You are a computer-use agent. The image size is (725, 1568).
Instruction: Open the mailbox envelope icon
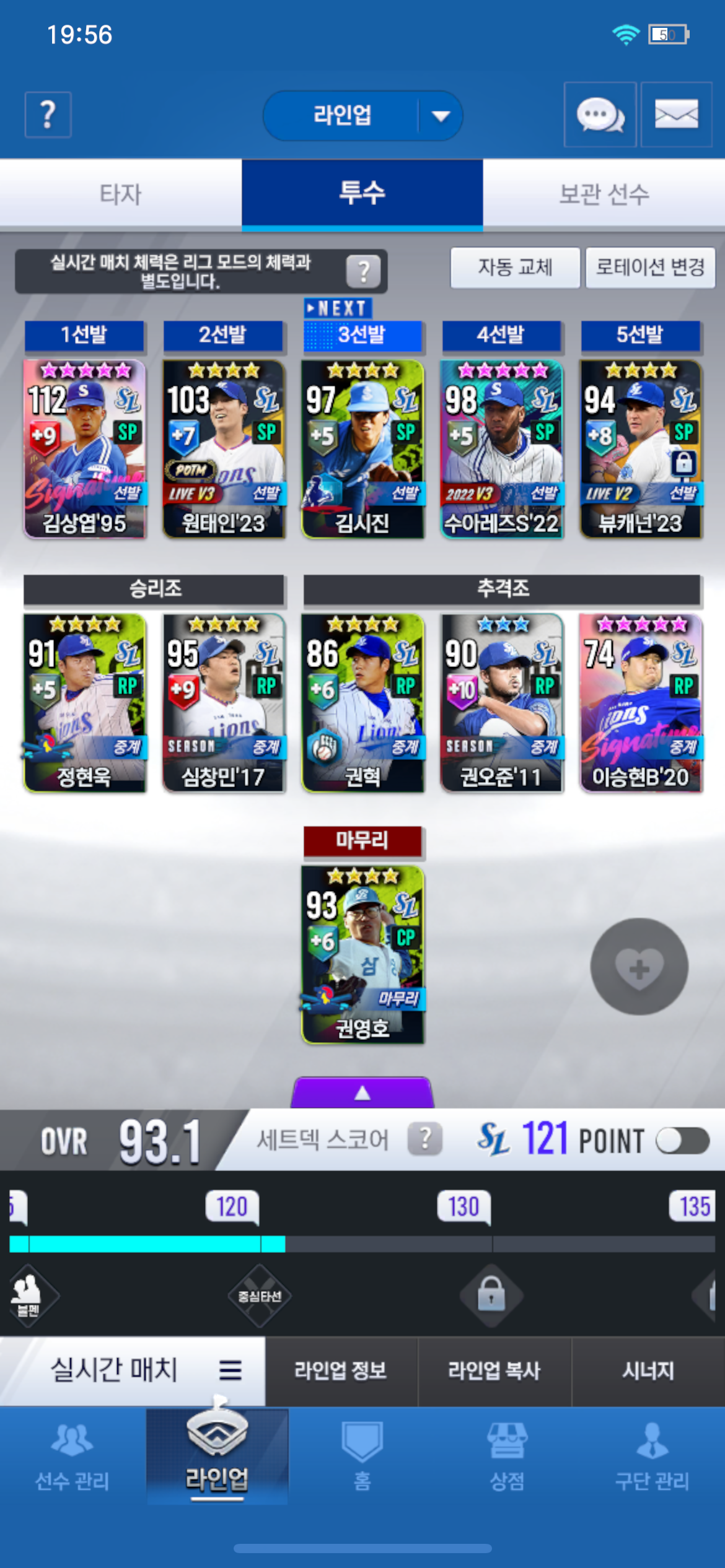(x=676, y=115)
